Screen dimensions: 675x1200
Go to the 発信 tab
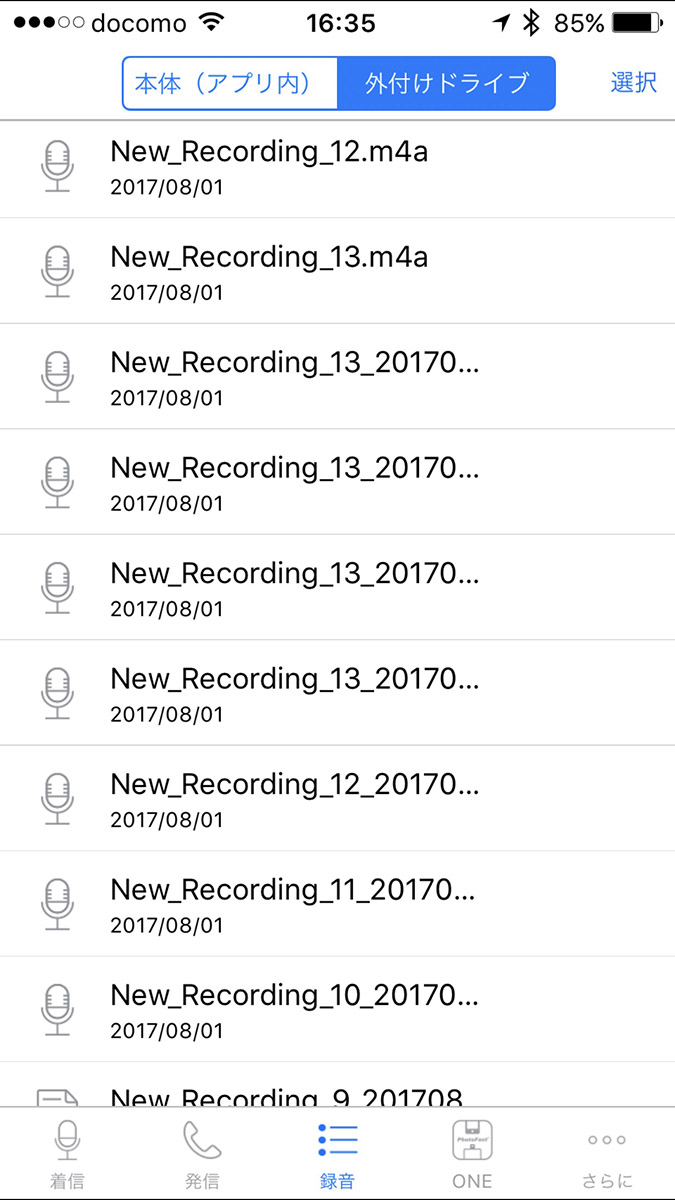point(202,1154)
